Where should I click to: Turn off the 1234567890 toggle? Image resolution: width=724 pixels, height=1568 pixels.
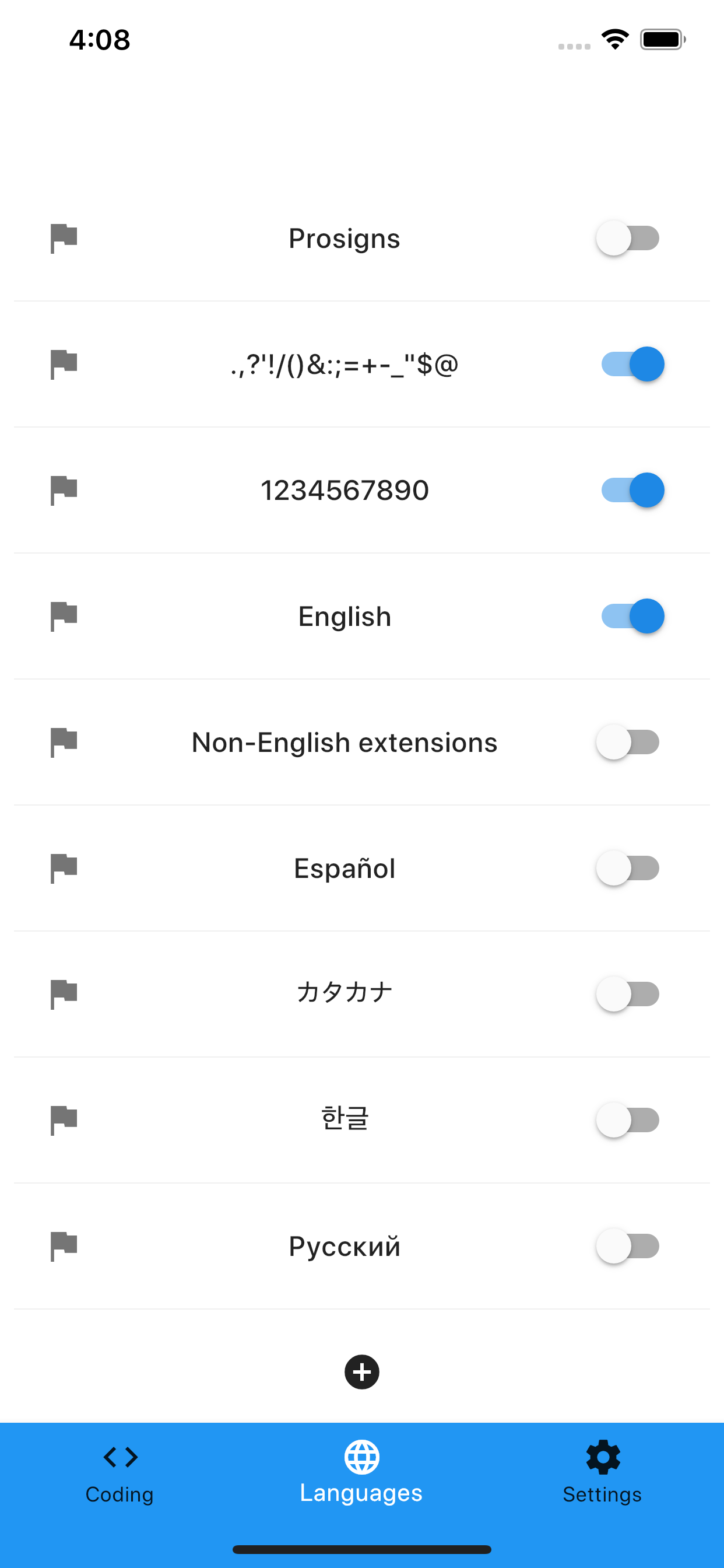pos(629,490)
